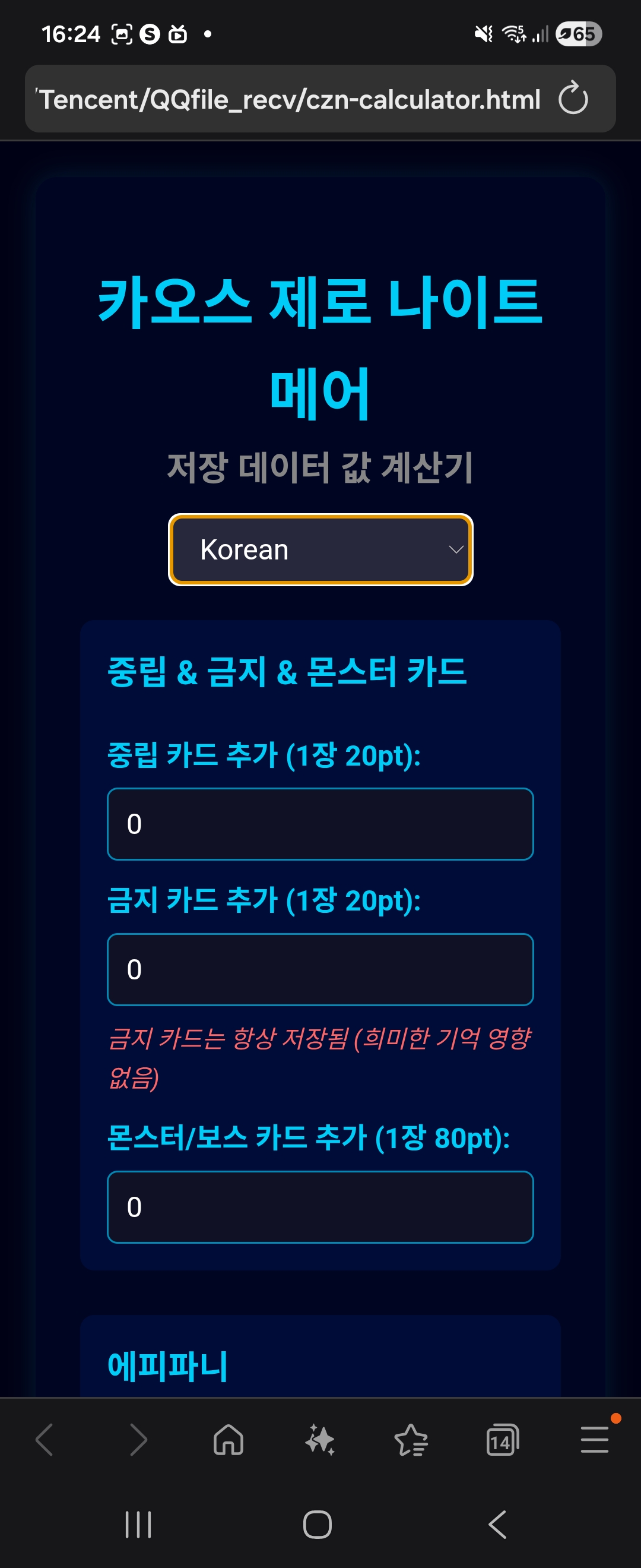View the 14 open tabs
641x1568 pixels.
coord(502,1440)
